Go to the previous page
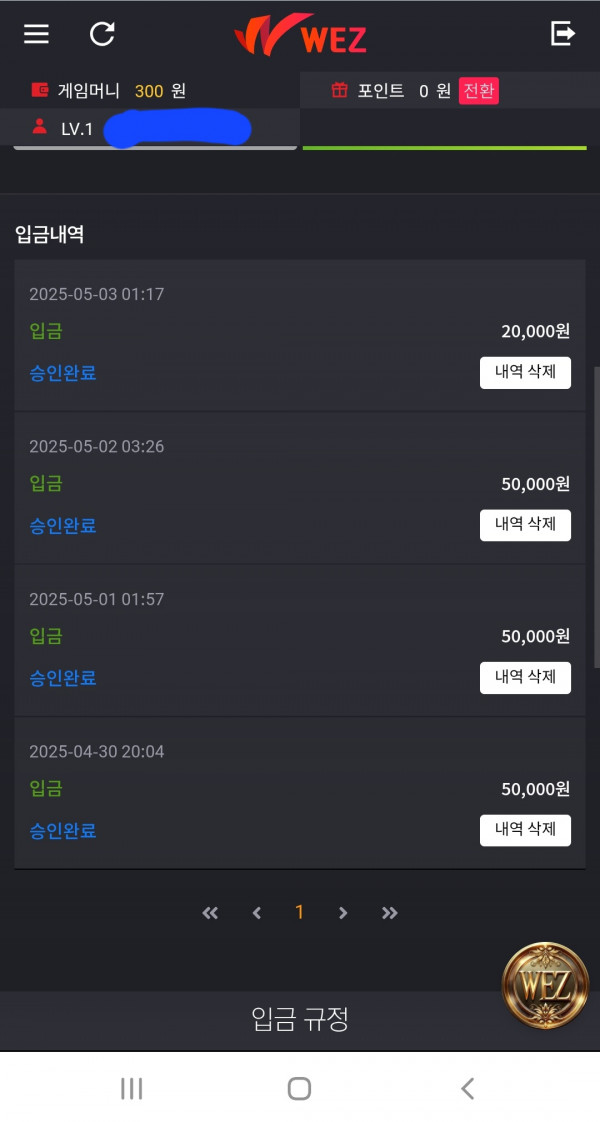This screenshot has width=600, height=1122. pyautogui.click(x=257, y=912)
